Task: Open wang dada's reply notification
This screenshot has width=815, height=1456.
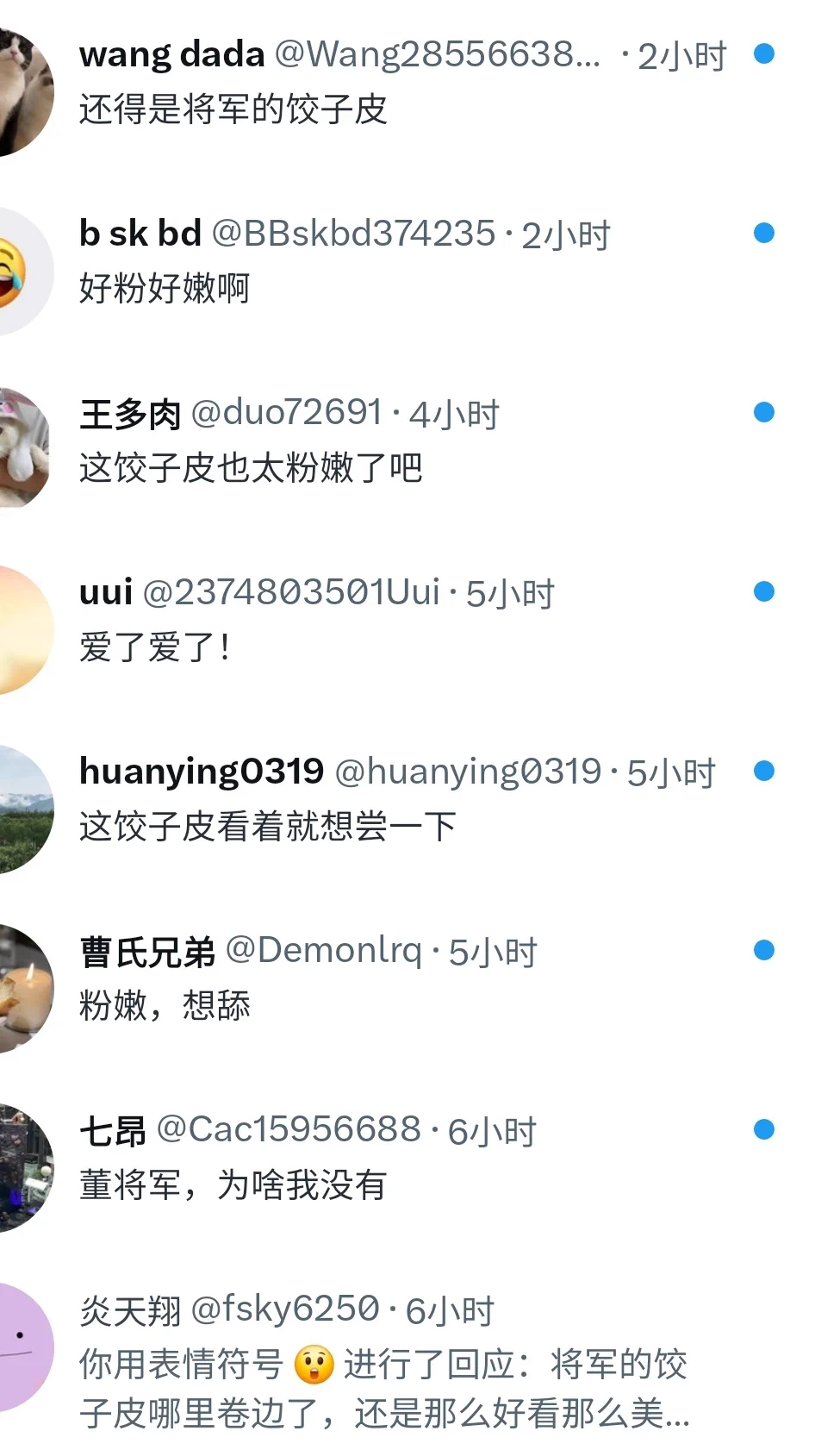Action: tap(234, 109)
